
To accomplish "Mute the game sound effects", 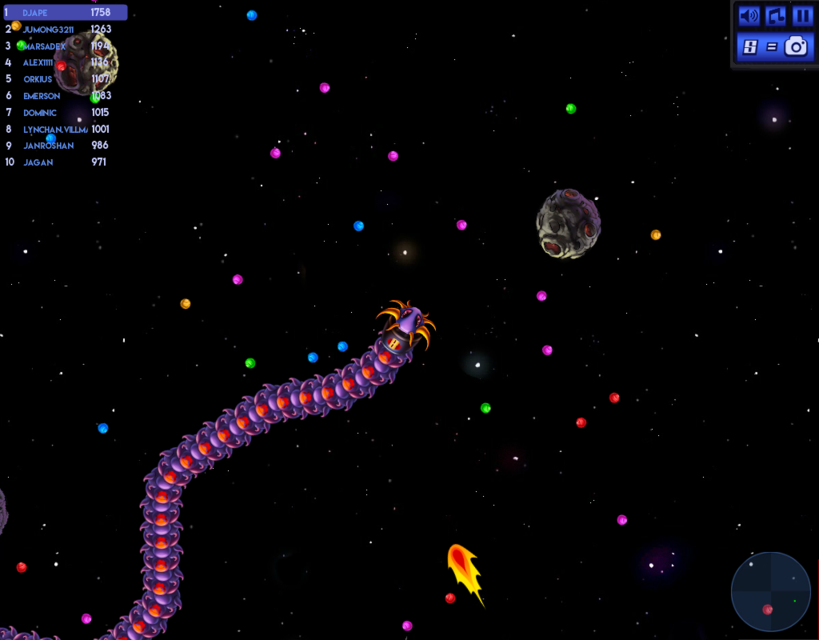I will coord(748,16).
